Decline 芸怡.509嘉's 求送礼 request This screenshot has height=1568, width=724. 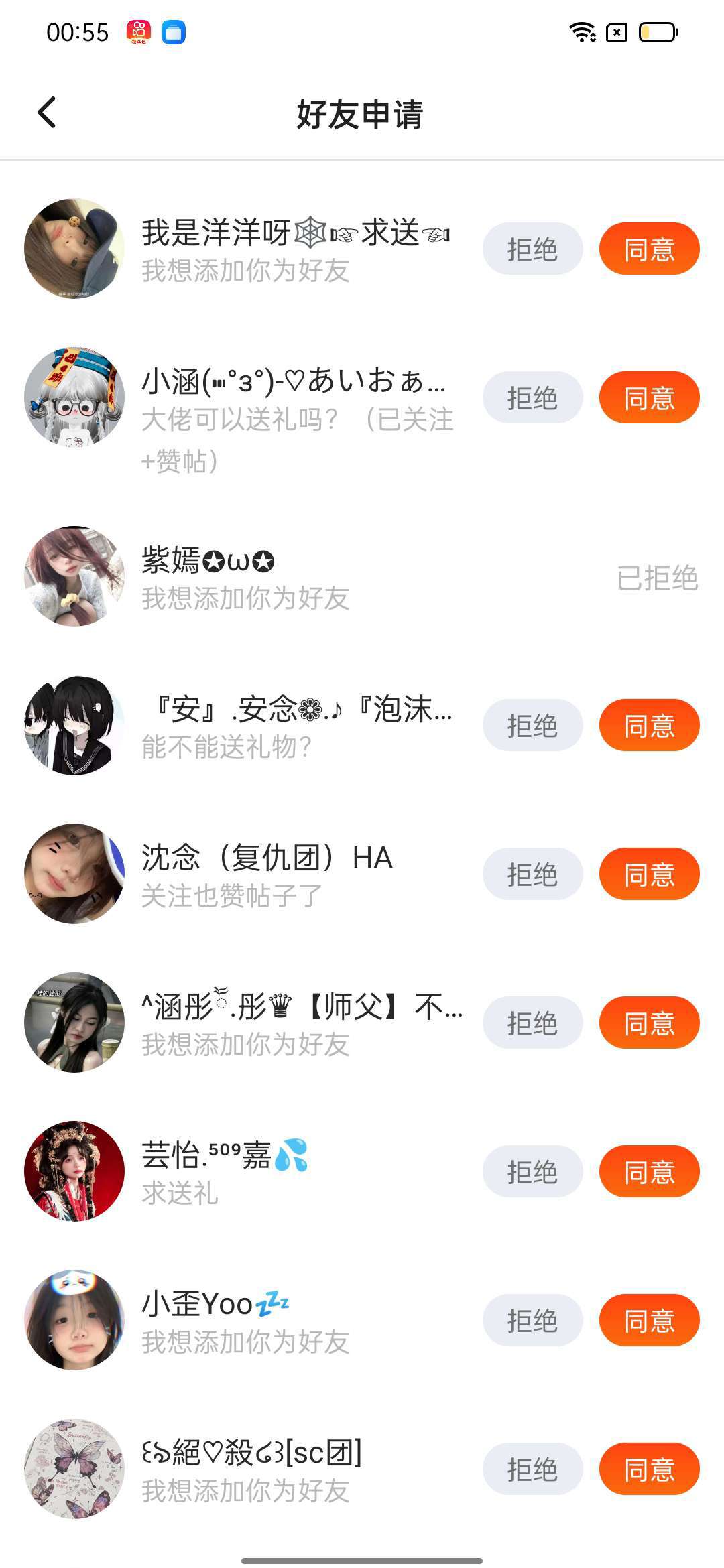[532, 1172]
